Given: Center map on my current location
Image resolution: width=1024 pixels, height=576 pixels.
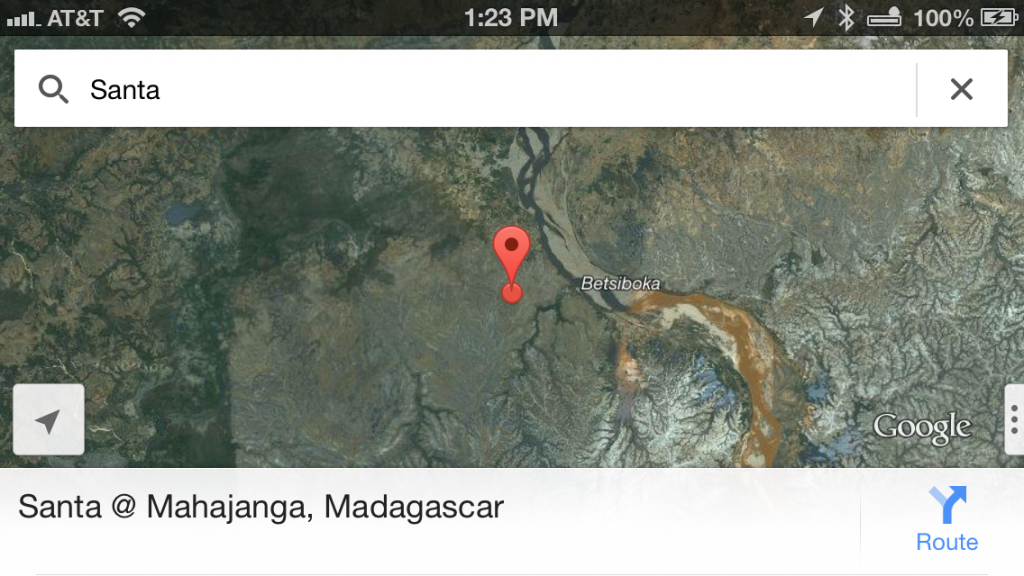Looking at the screenshot, I should (x=48, y=420).
